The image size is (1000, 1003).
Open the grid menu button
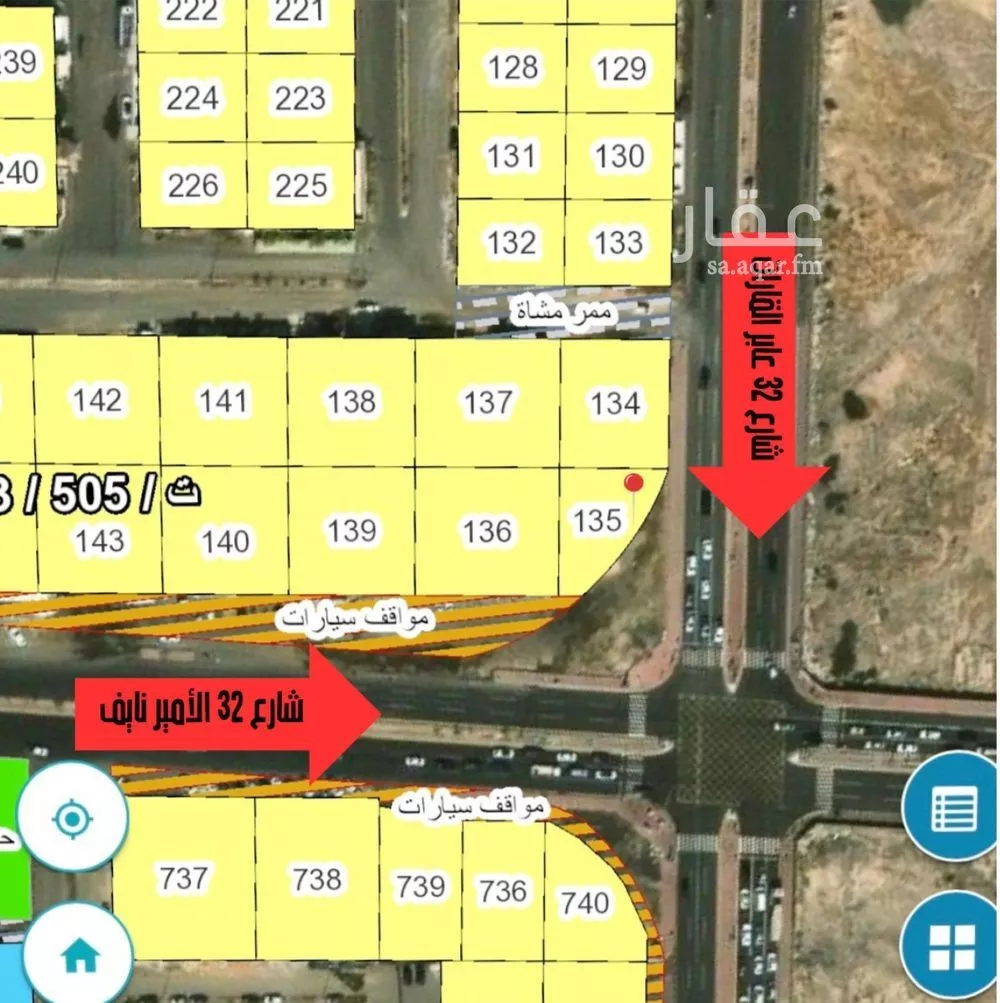click(x=953, y=944)
